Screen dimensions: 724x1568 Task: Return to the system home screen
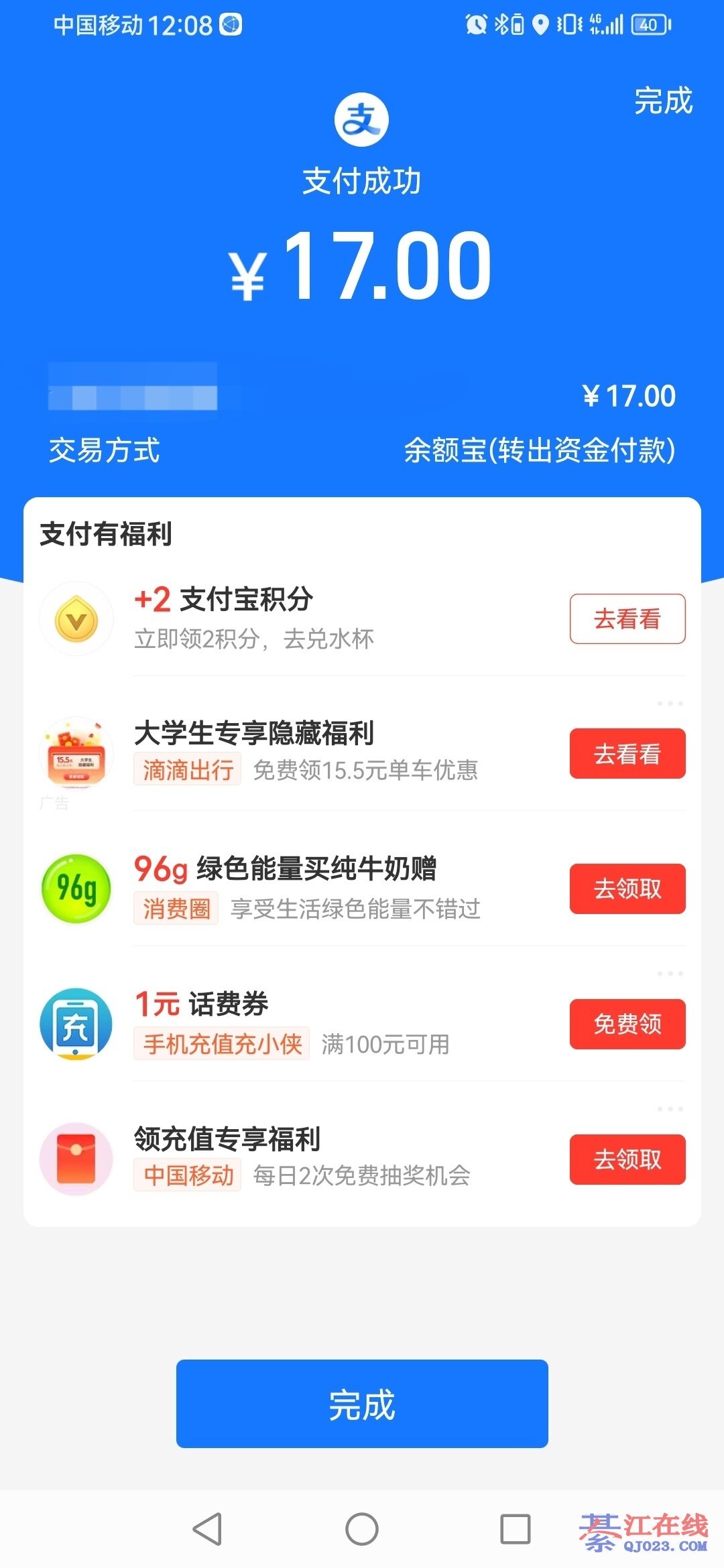(362, 1529)
